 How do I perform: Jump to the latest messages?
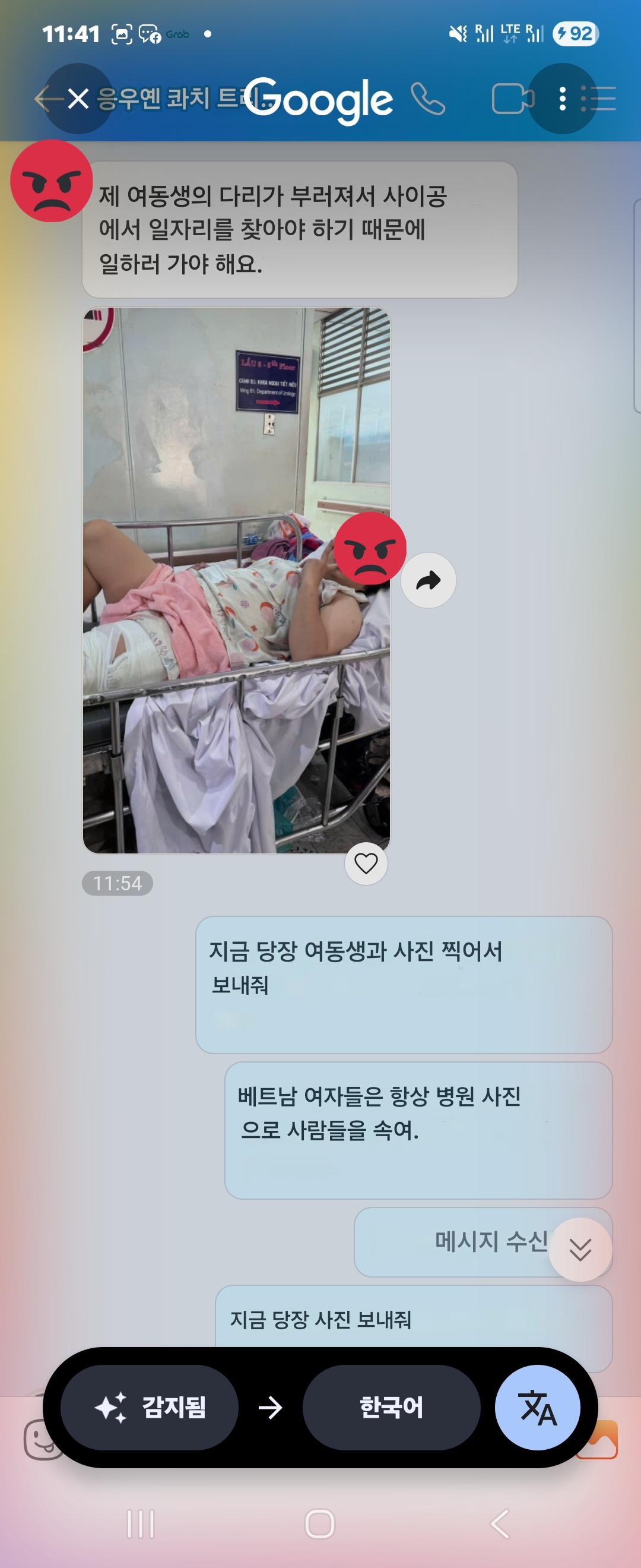point(580,1249)
